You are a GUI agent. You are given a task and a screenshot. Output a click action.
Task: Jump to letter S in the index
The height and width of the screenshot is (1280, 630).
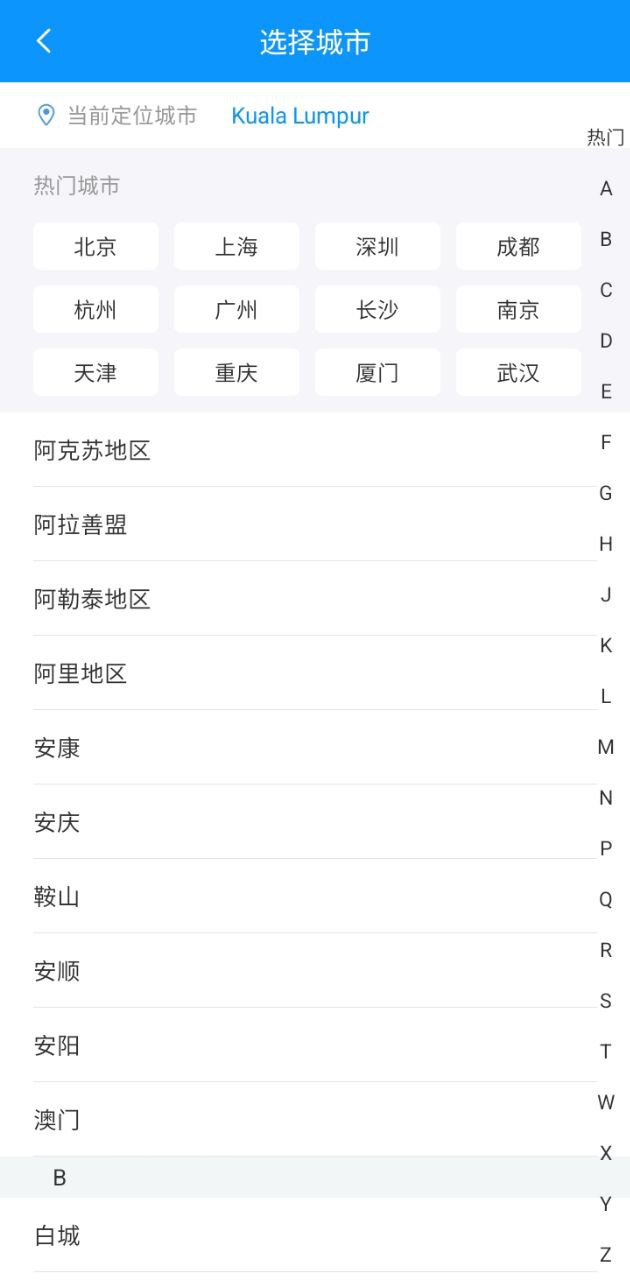coord(605,1001)
